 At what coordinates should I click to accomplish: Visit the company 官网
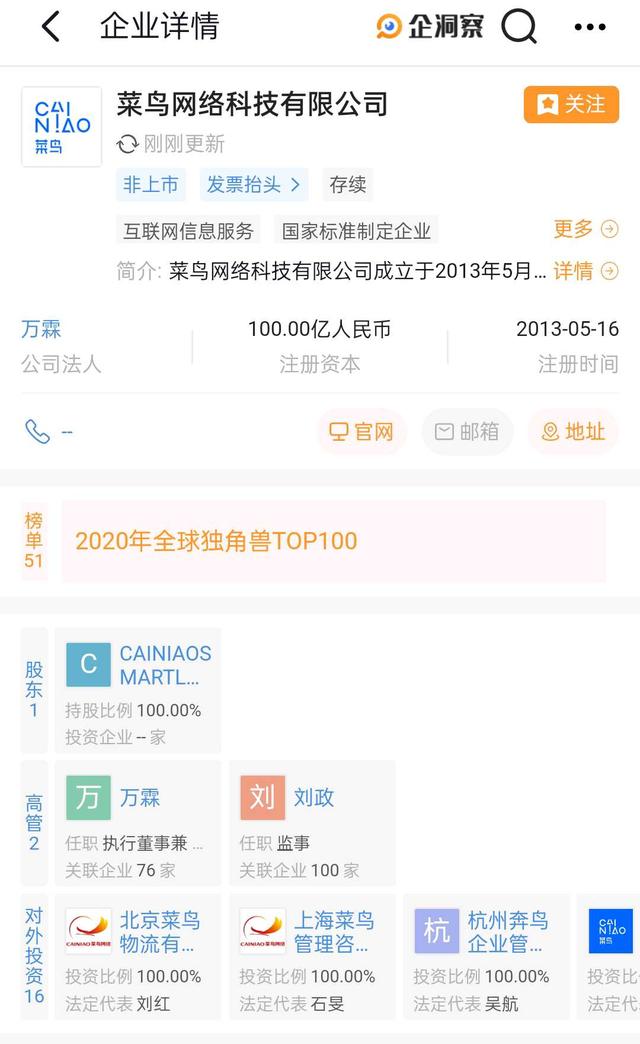coord(362,431)
